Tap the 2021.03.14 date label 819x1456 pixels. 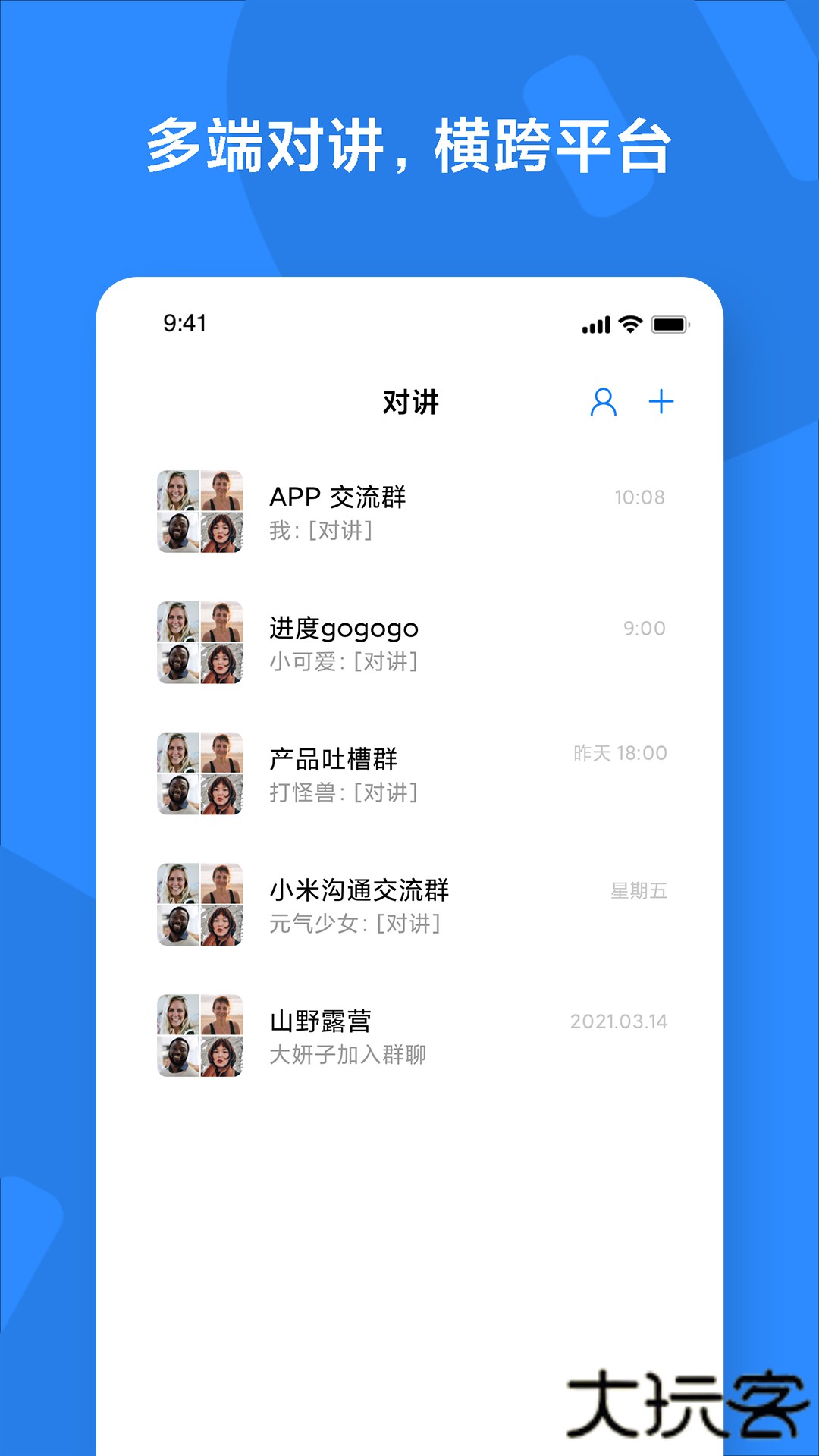(618, 1021)
